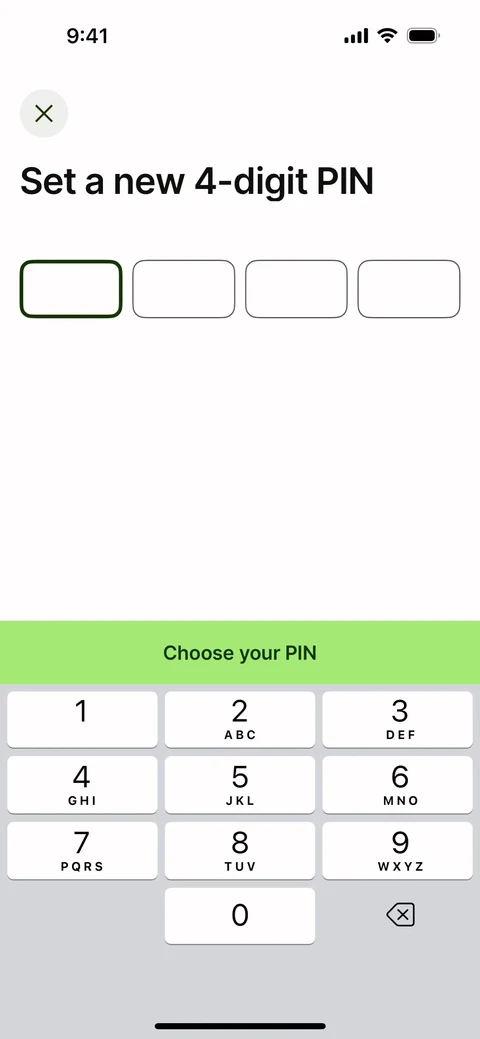Enter digit 3 on the keypad
Screen dimensions: 480x1039
point(398,720)
